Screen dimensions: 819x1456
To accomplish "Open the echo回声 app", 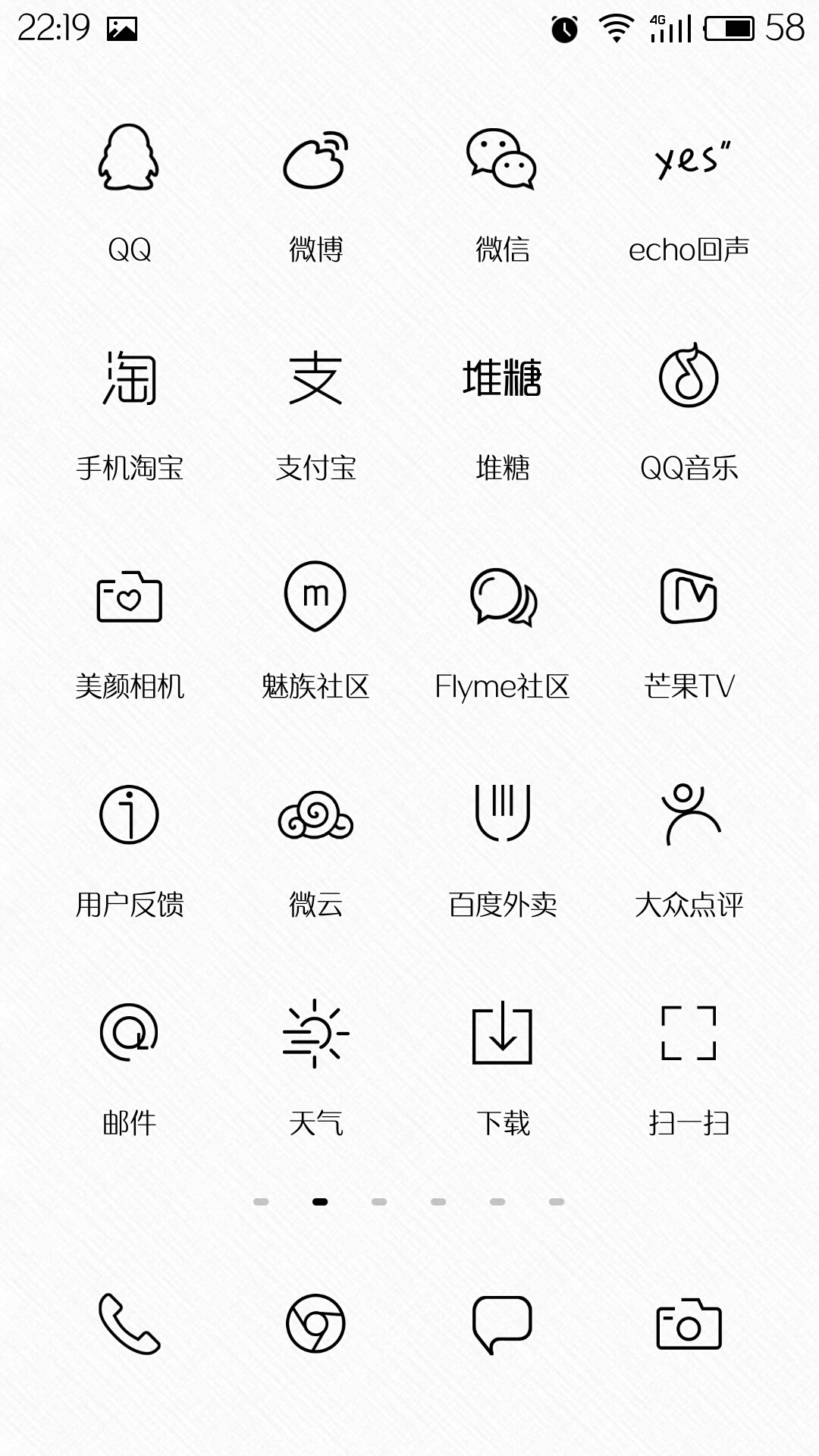I will click(689, 159).
